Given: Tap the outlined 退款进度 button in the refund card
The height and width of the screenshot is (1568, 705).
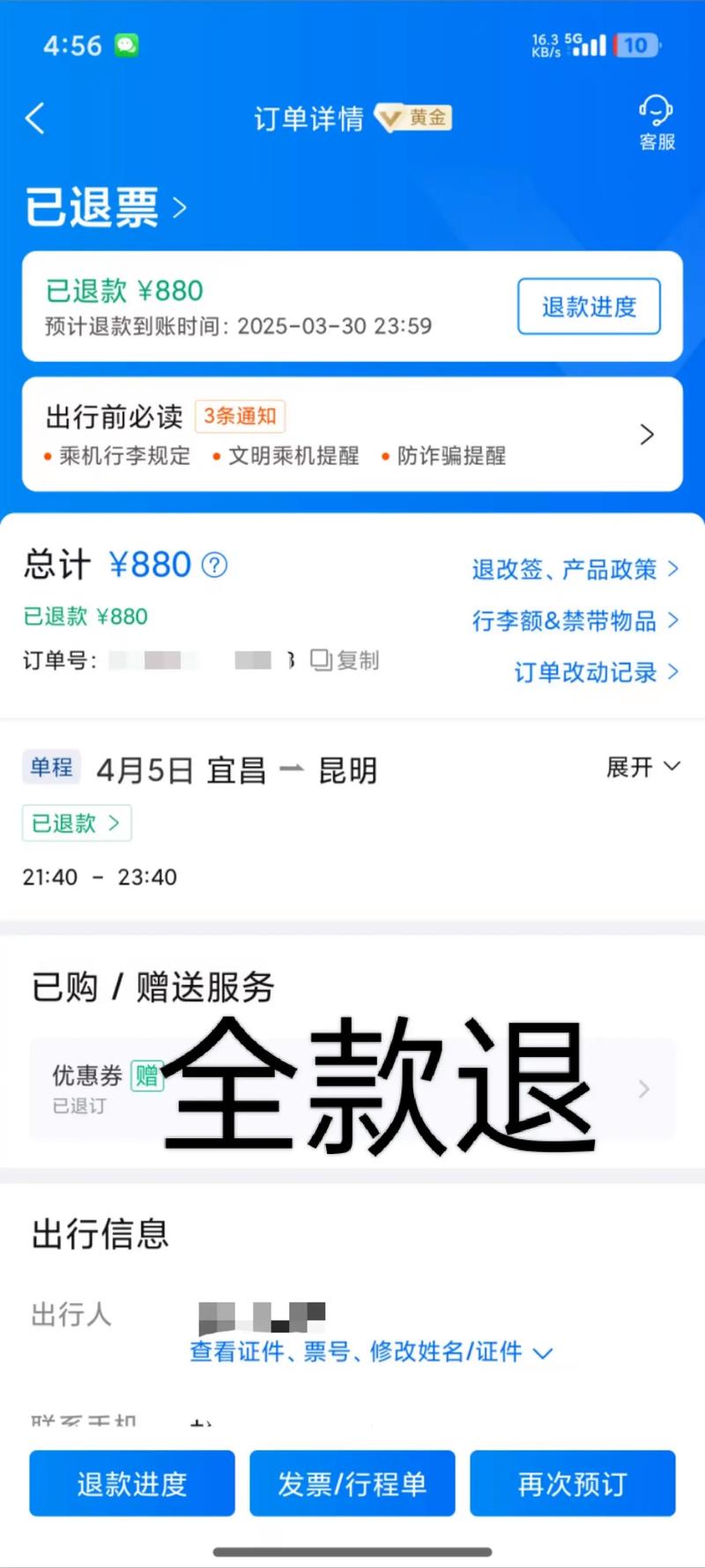Looking at the screenshot, I should pyautogui.click(x=589, y=307).
